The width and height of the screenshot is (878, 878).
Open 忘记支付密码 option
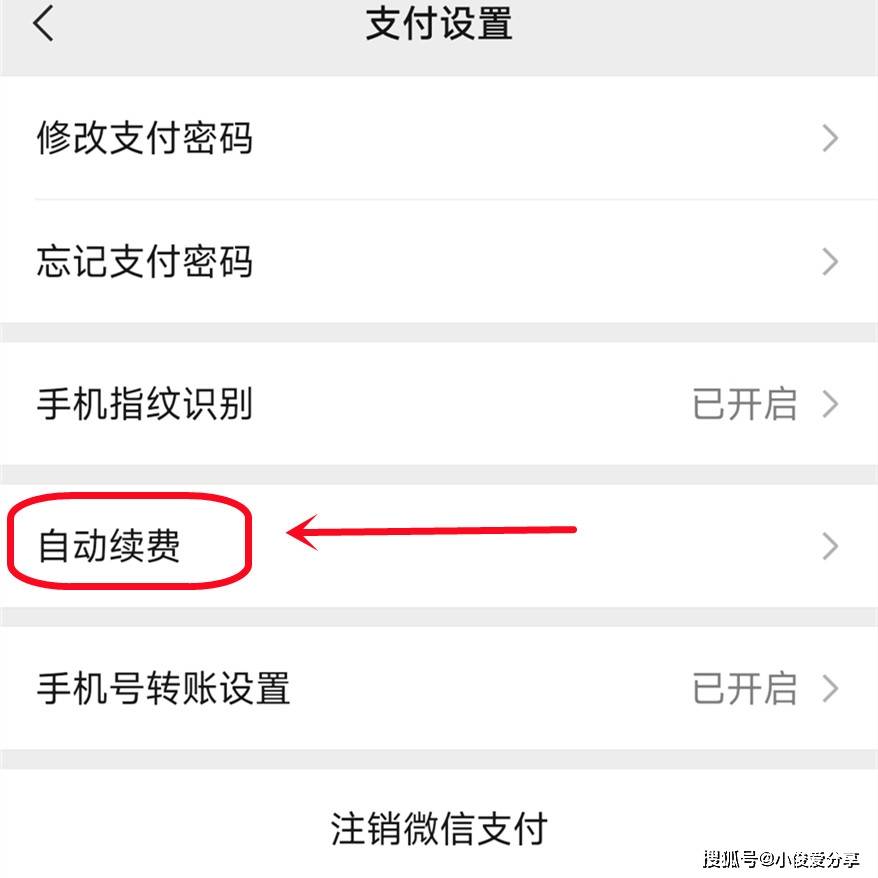point(438,262)
